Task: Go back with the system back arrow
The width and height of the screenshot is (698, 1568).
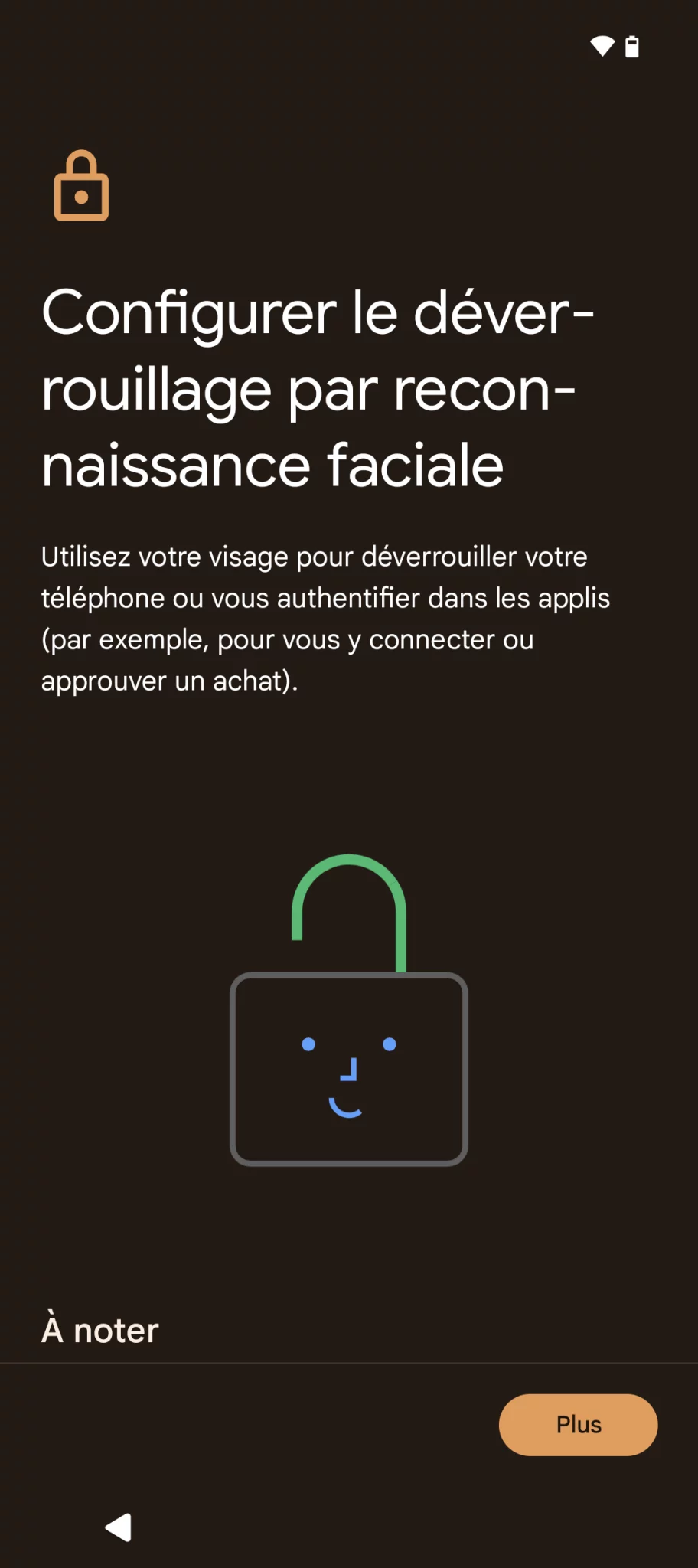Action: 118,1527
